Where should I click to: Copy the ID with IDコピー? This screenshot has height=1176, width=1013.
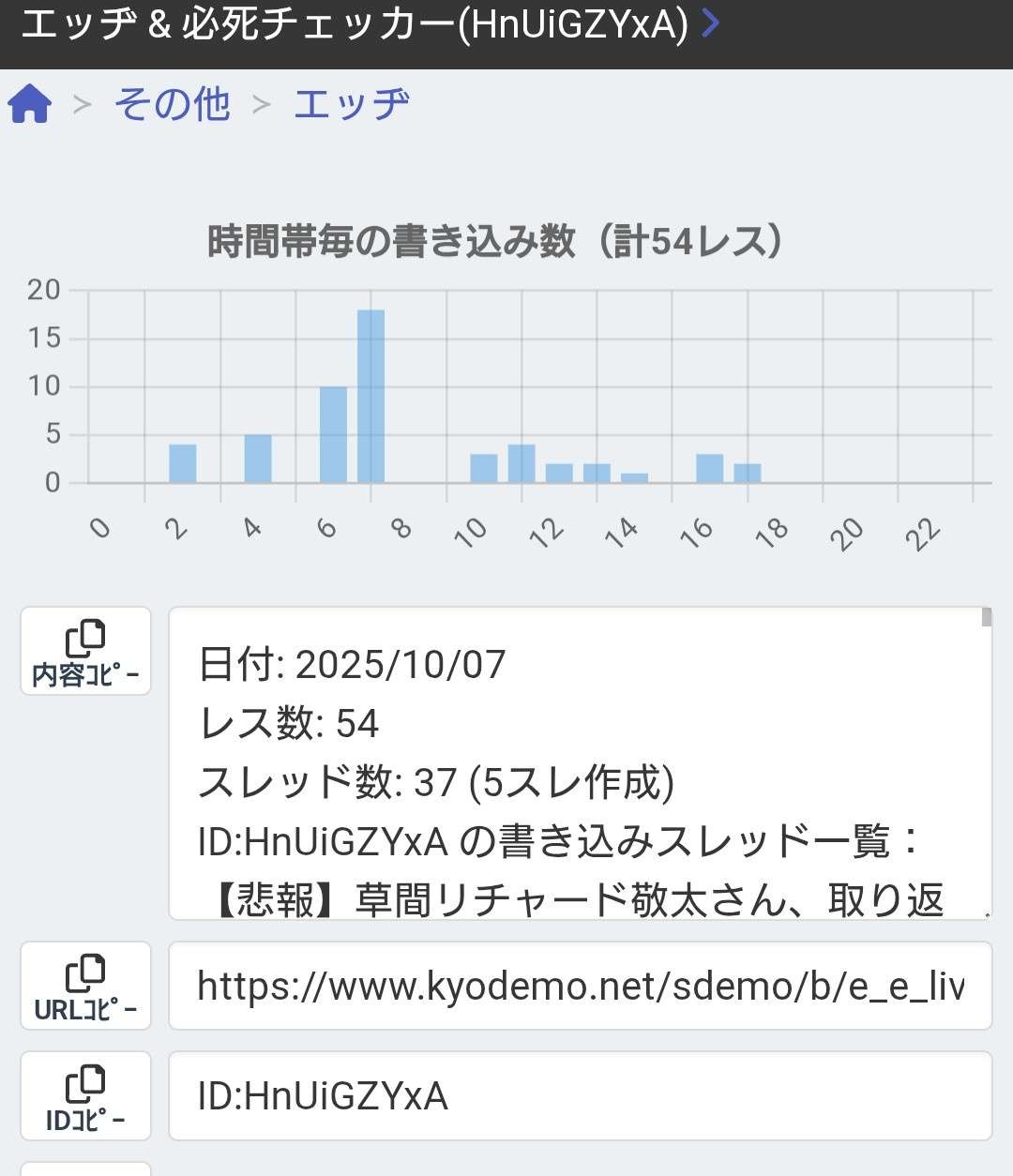(x=85, y=1095)
